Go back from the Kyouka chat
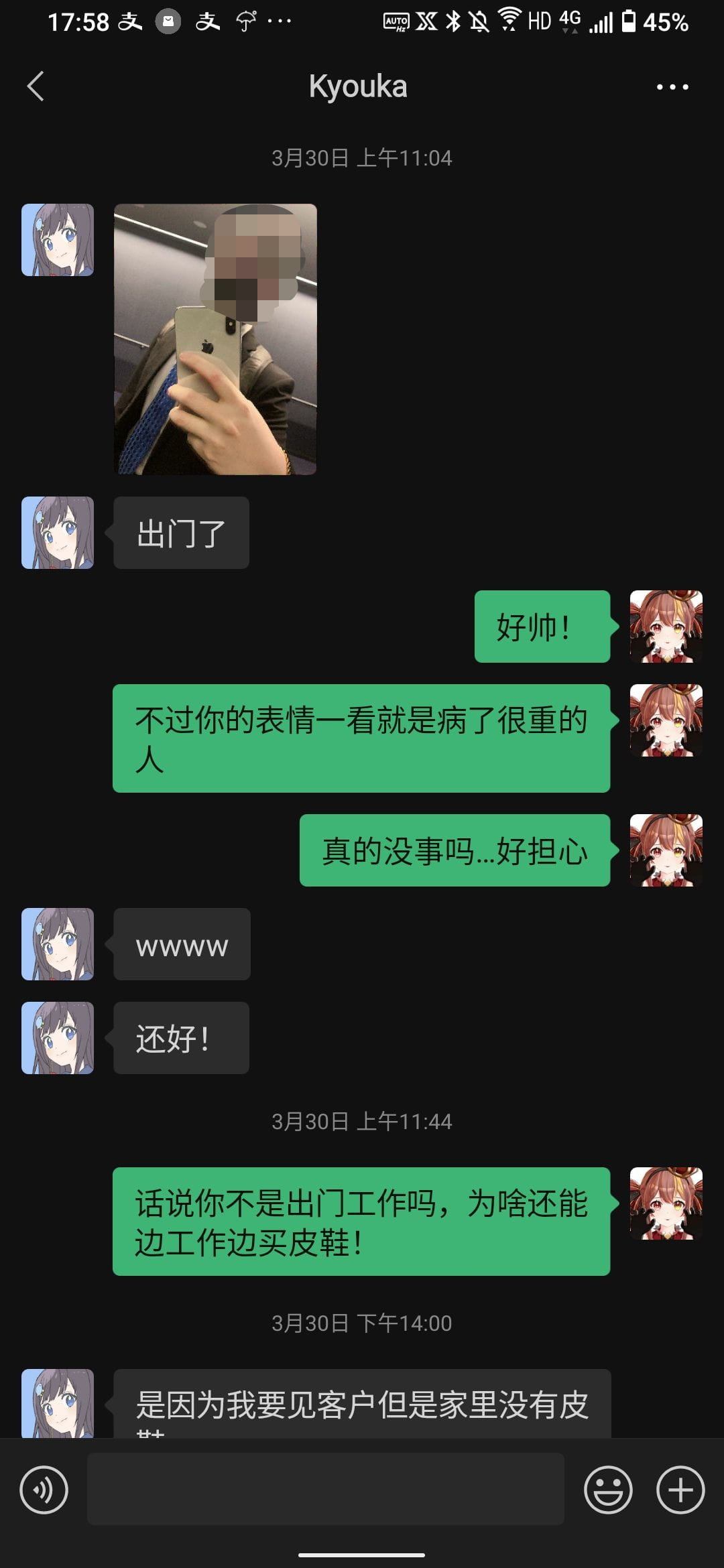This screenshot has height=1568, width=724. coord(36,86)
